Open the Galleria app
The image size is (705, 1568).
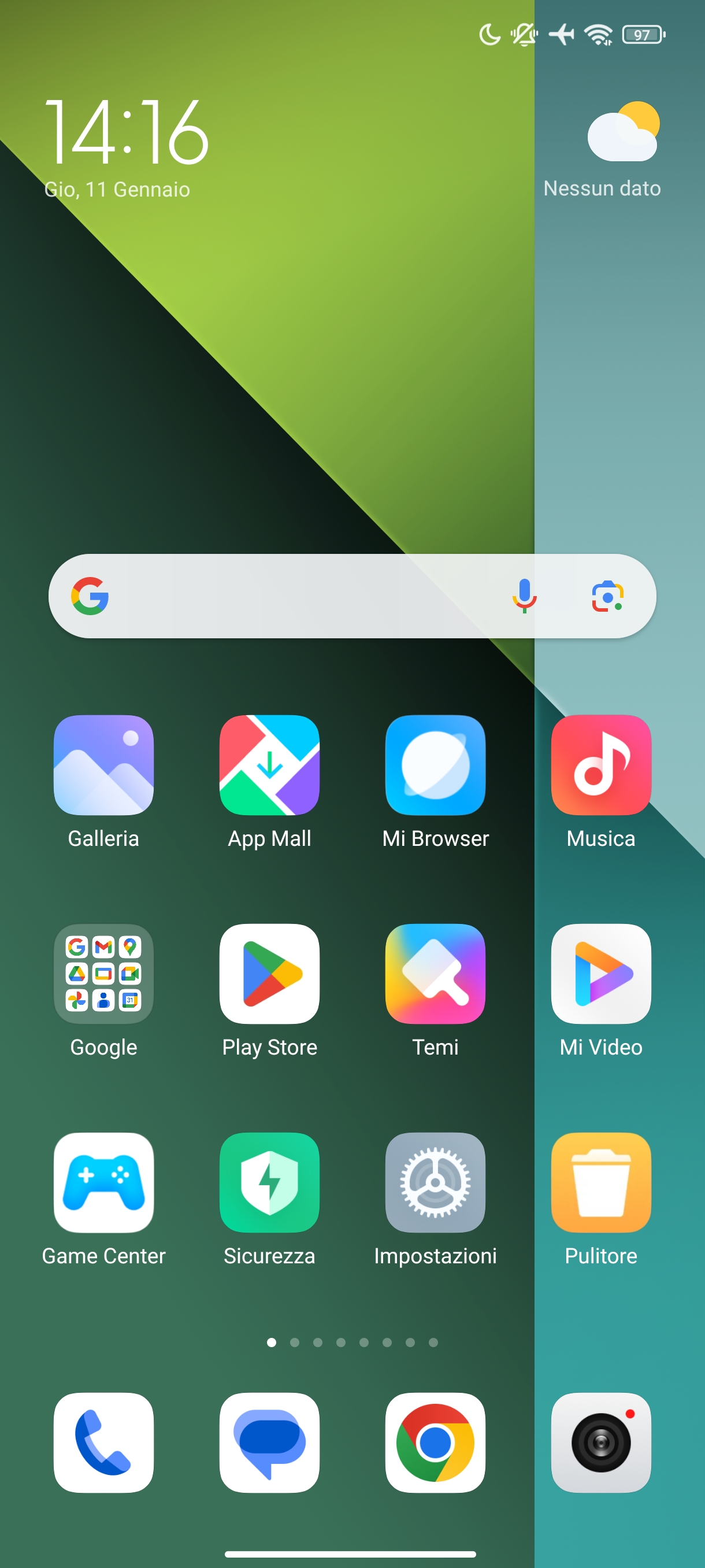103,764
